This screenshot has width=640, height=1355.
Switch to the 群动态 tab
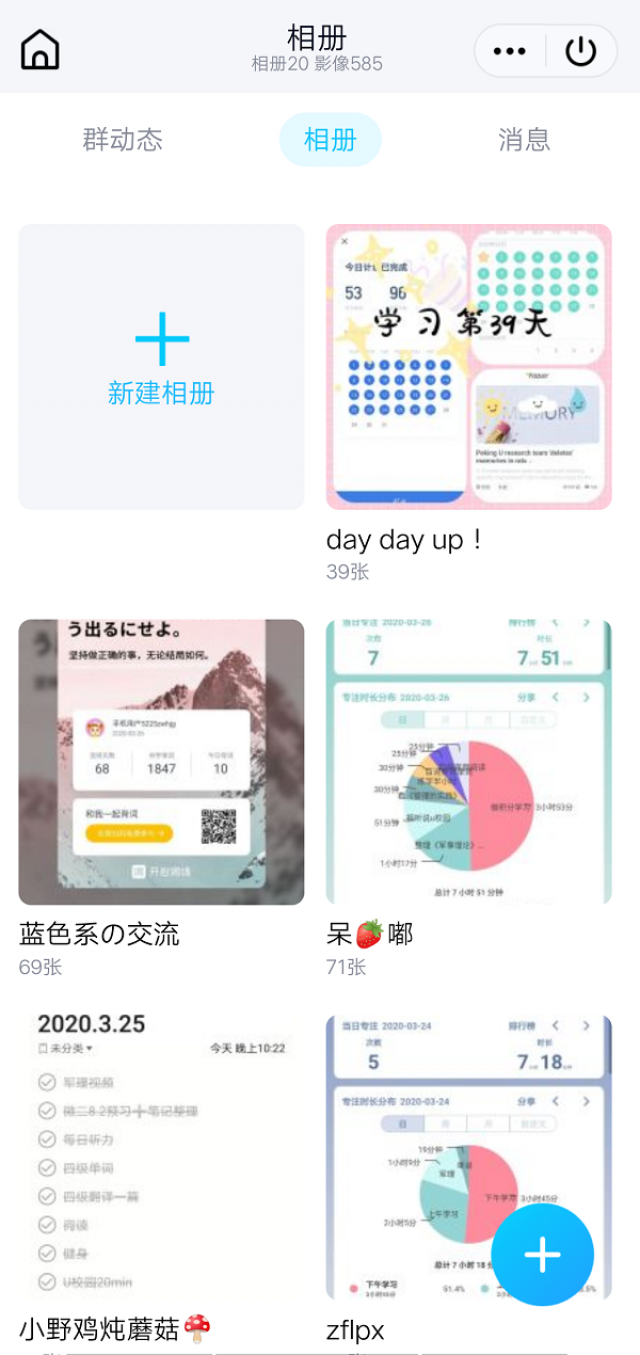122,139
